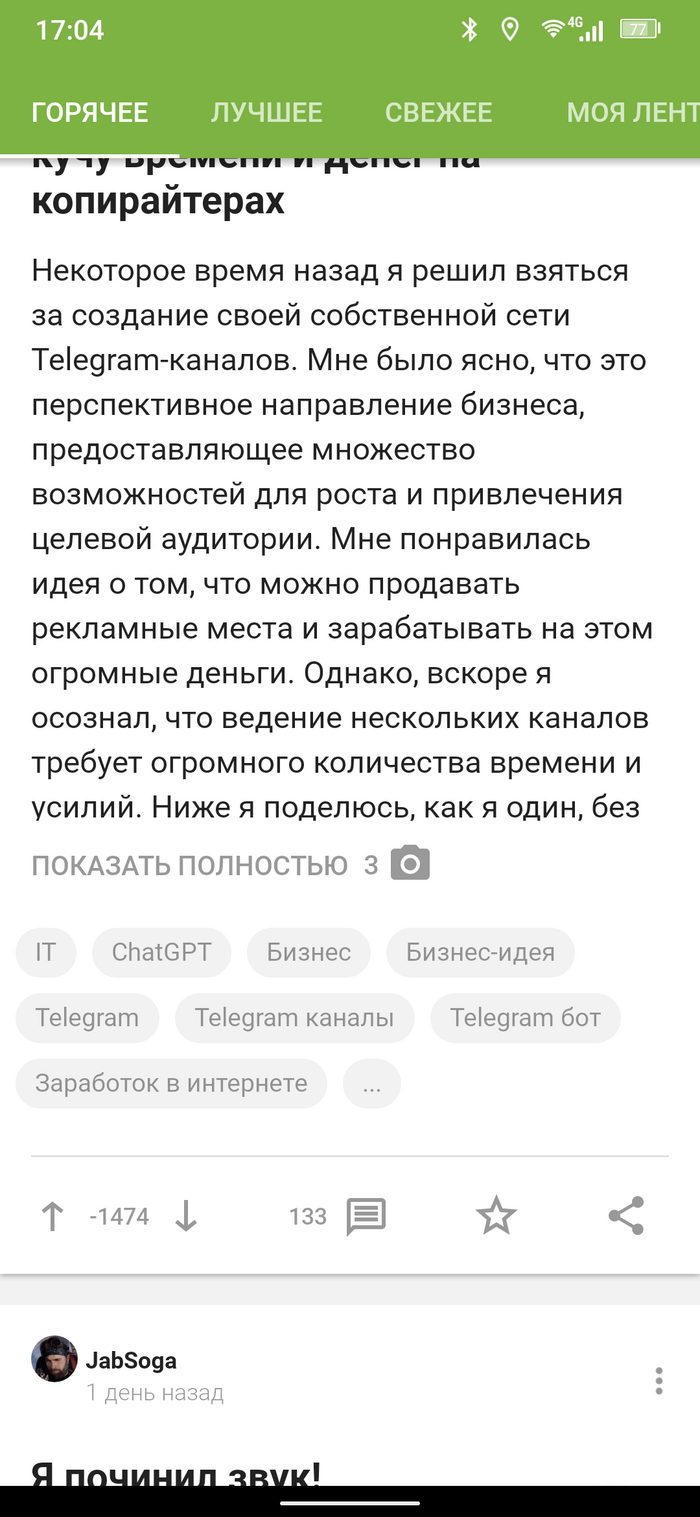
Task: Share the Telegram channels post
Action: click(x=626, y=1216)
